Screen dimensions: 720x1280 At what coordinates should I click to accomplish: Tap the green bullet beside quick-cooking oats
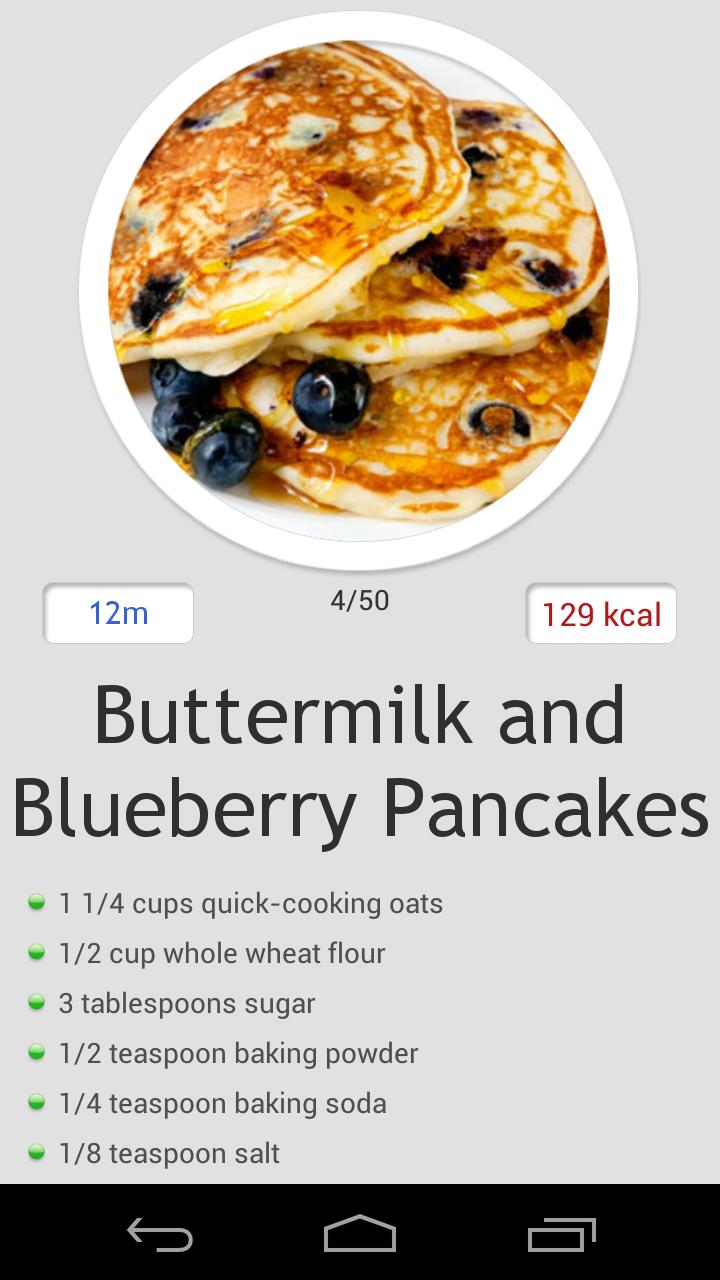pos(36,902)
